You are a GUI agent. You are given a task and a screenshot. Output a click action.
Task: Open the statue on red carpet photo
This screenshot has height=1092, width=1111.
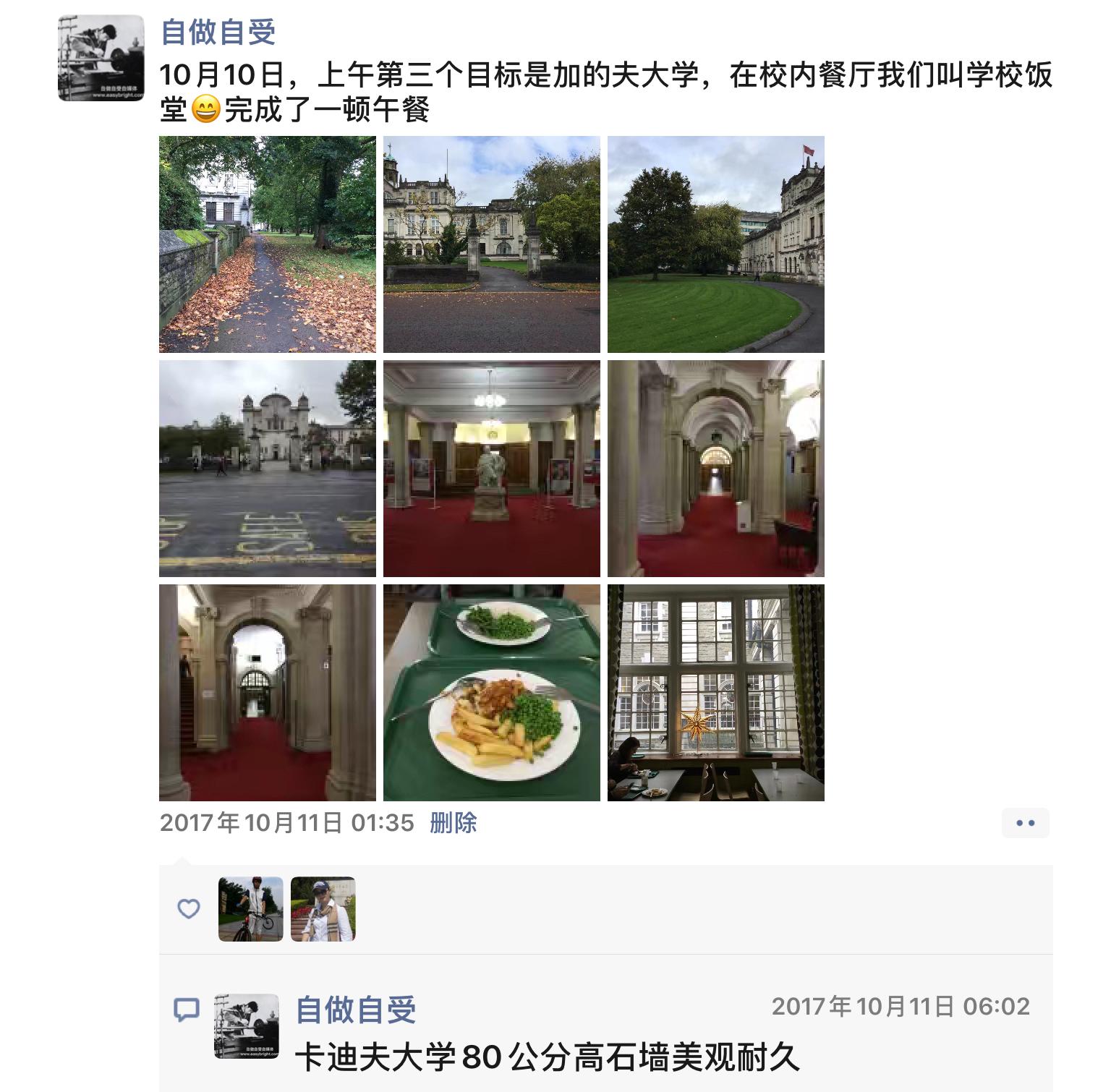[491, 469]
